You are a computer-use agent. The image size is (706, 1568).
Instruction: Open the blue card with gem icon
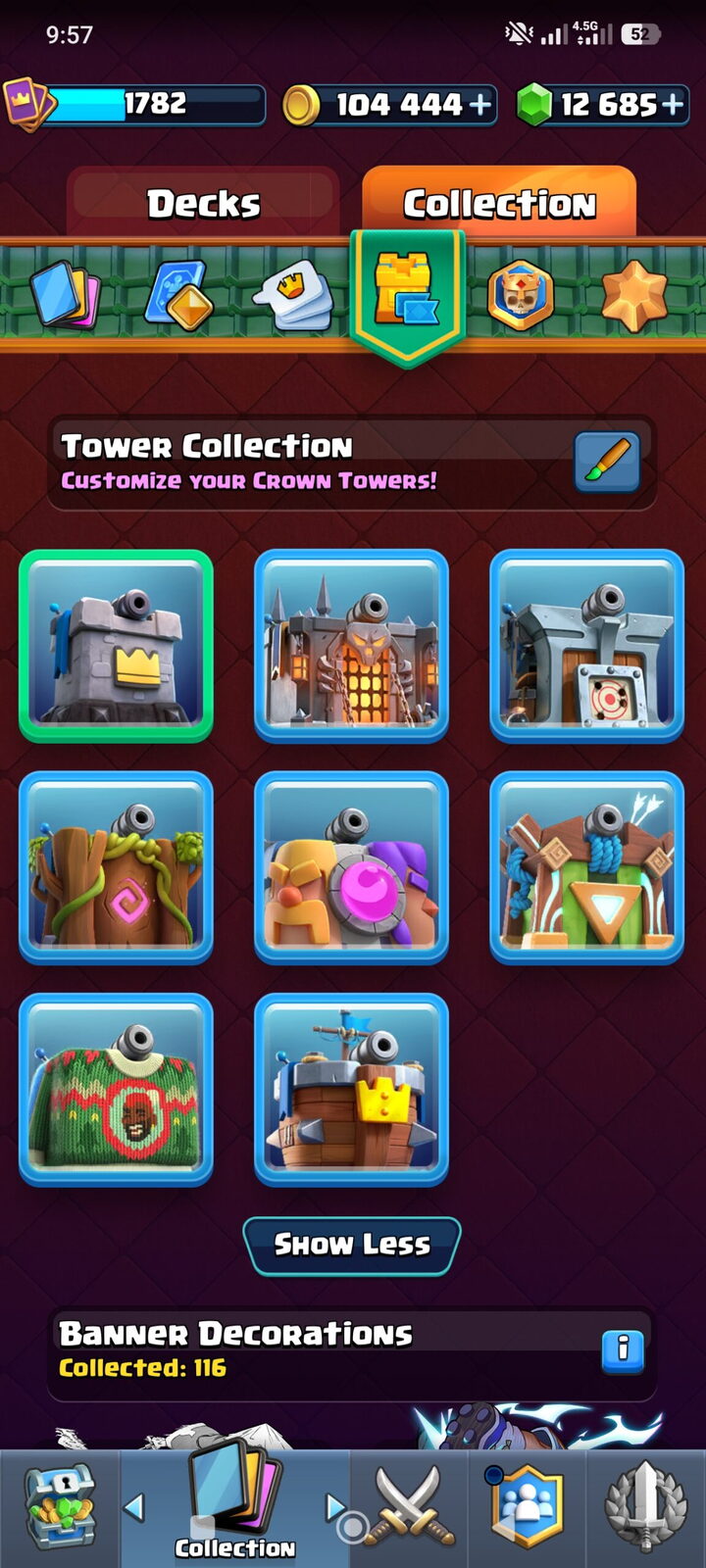[x=177, y=294]
